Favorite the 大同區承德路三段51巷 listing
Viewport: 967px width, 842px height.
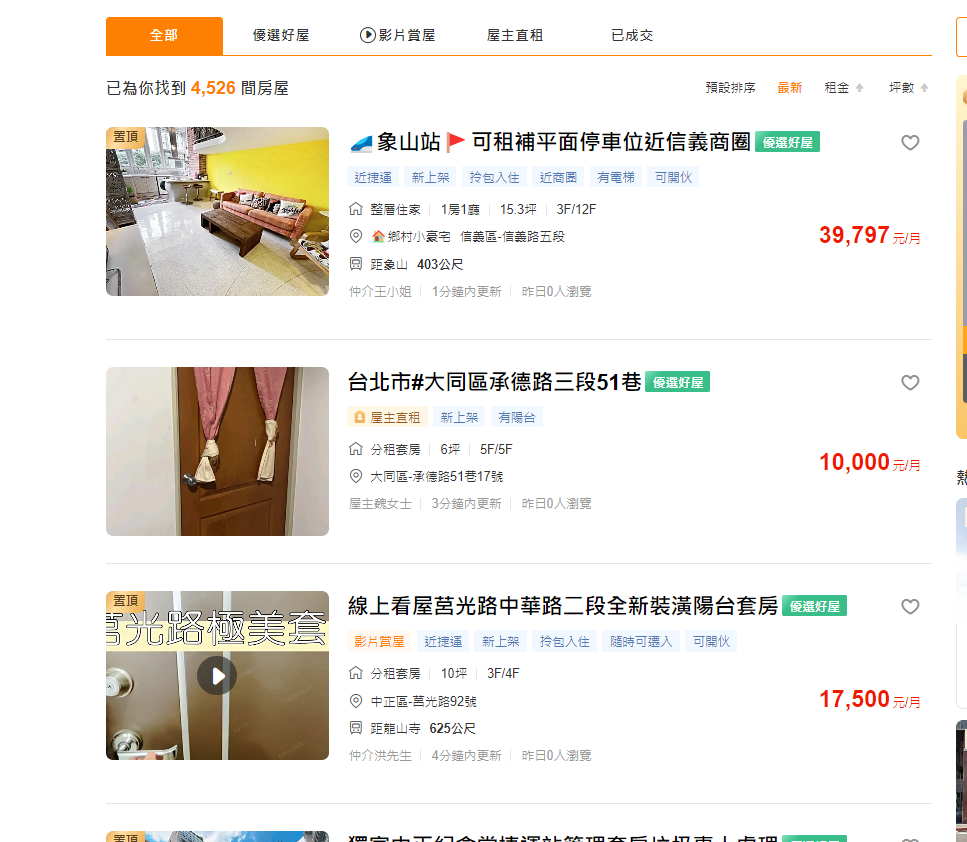tap(910, 383)
